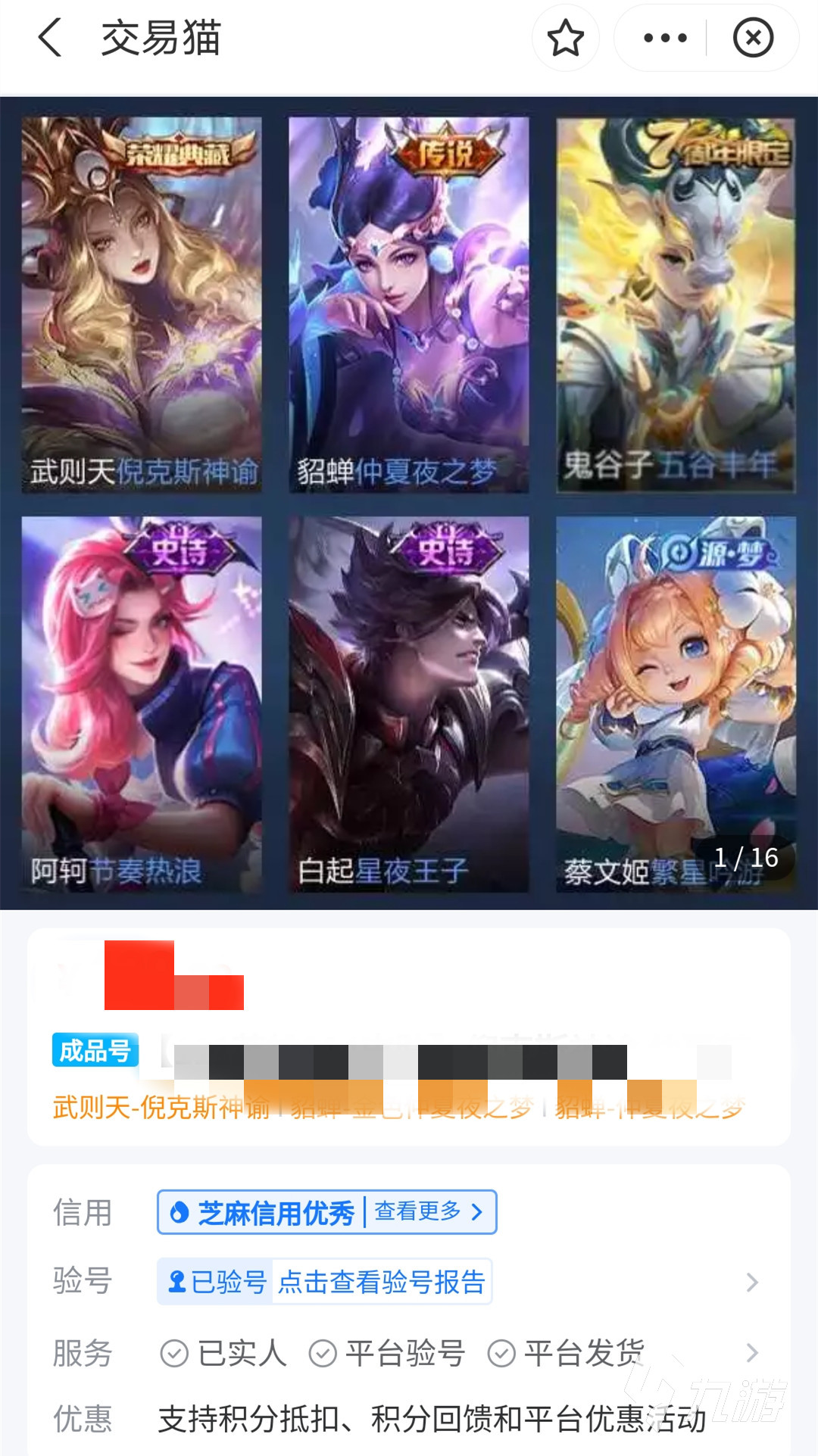This screenshot has width=818, height=1456.
Task: Open the account skin preview image
Action: (409, 504)
